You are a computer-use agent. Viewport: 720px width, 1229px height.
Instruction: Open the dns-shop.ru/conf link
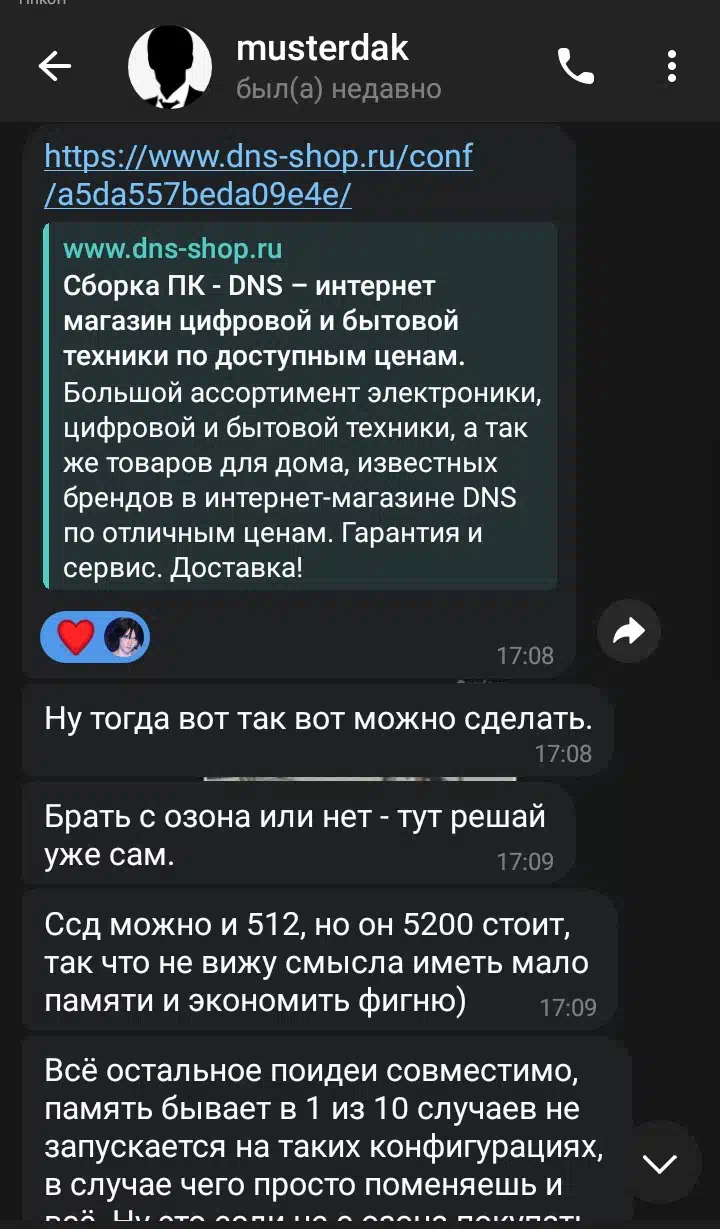(258, 174)
